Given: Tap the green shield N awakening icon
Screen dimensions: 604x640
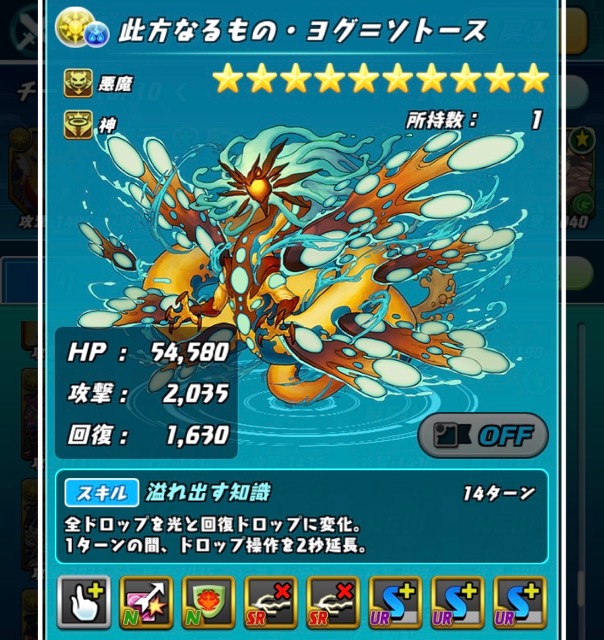Looking at the screenshot, I should (x=208, y=602).
